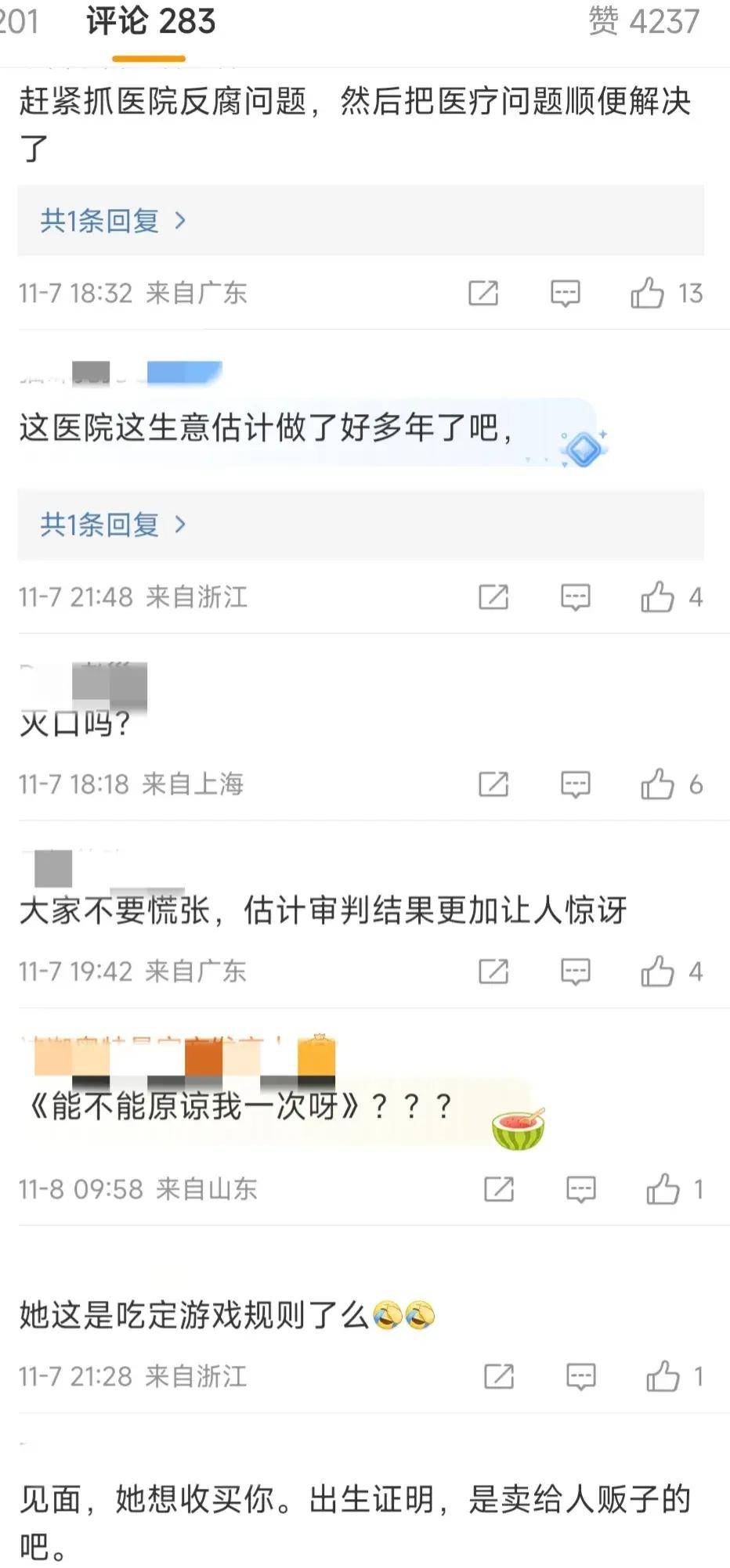Repost the 11-7 18:32 广东 comment

coord(483,294)
